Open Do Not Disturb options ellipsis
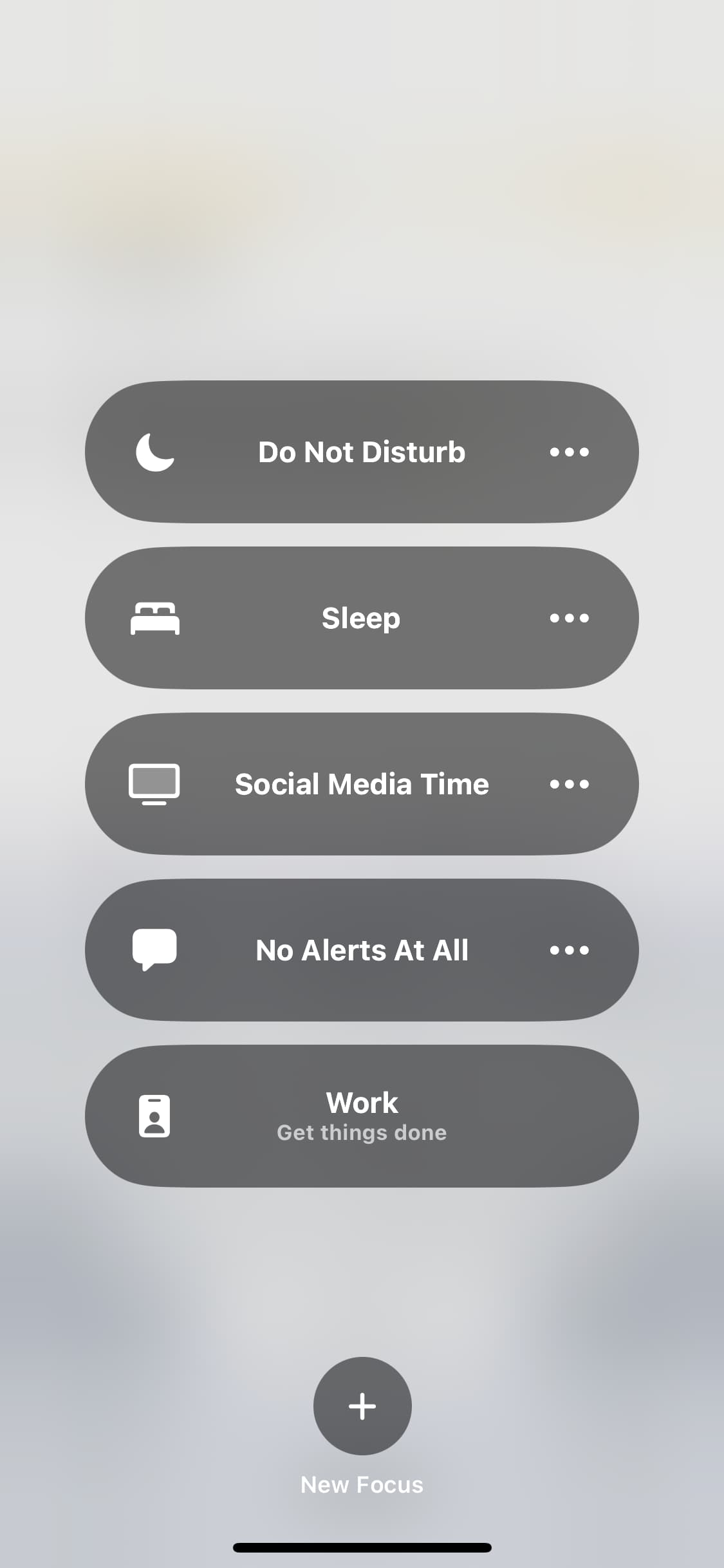Image resolution: width=724 pixels, height=1568 pixels. click(570, 452)
